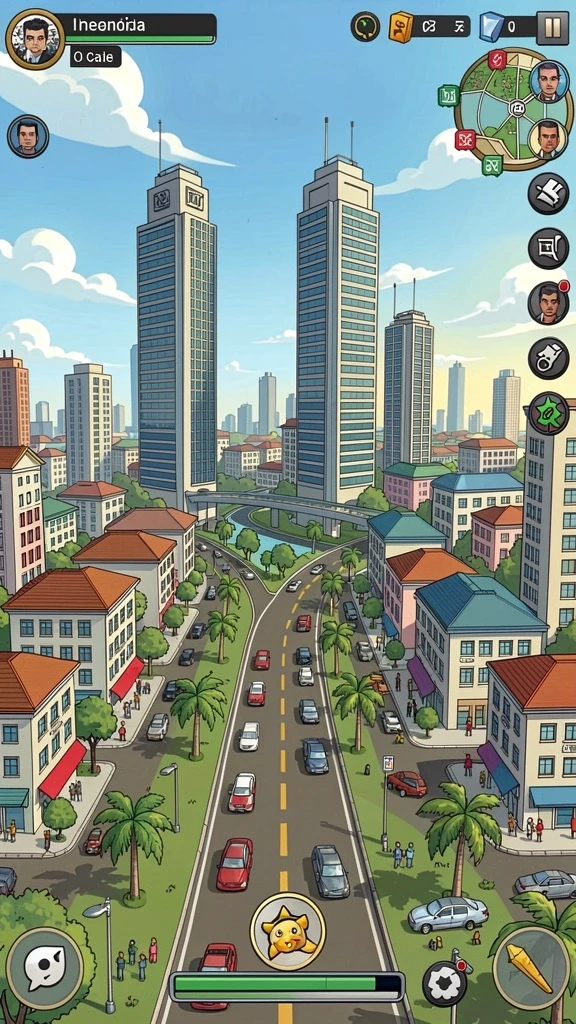Tap the square frame round button
The width and height of the screenshot is (576, 1024).
click(549, 248)
